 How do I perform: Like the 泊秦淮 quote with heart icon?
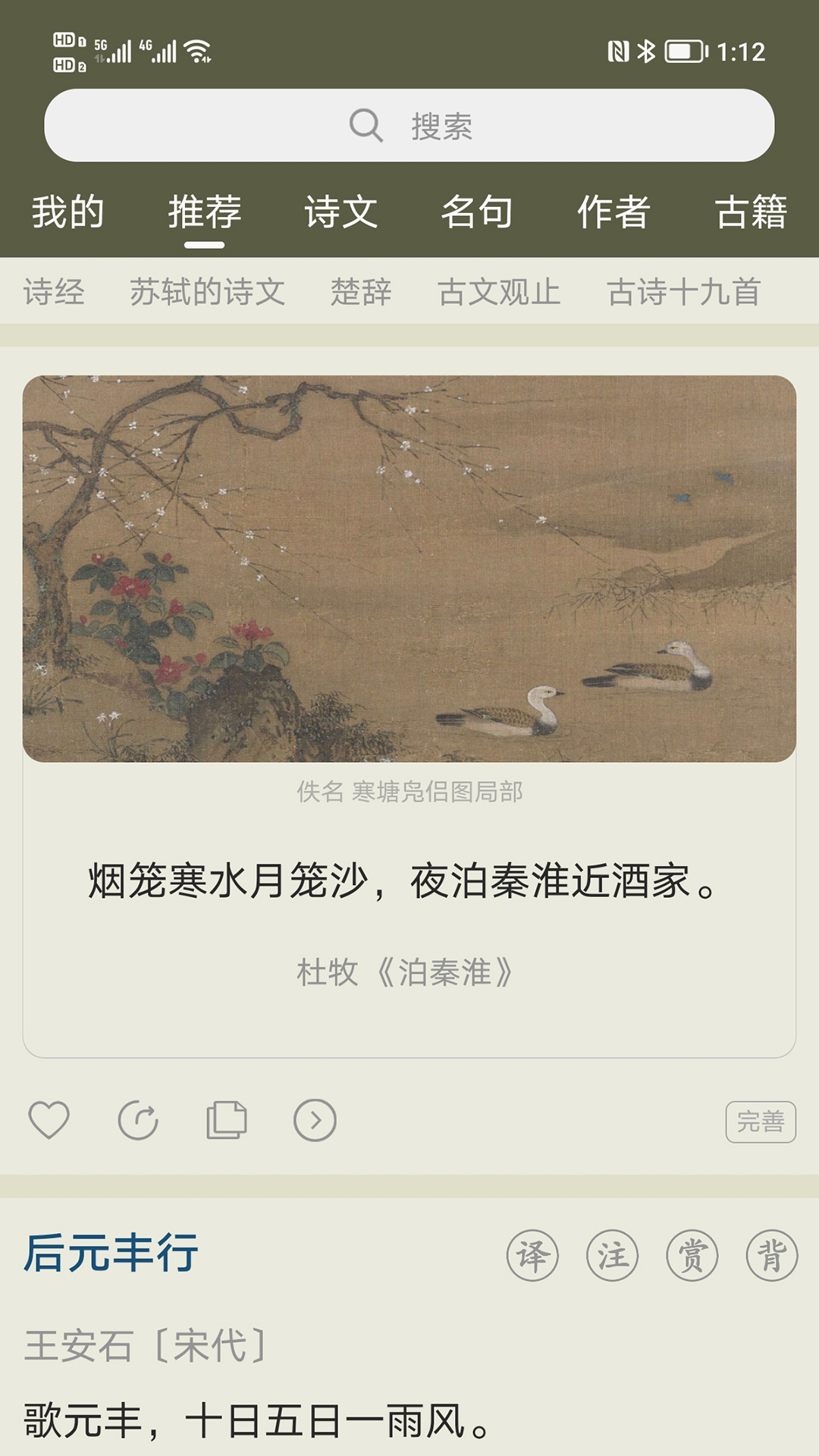(49, 1120)
